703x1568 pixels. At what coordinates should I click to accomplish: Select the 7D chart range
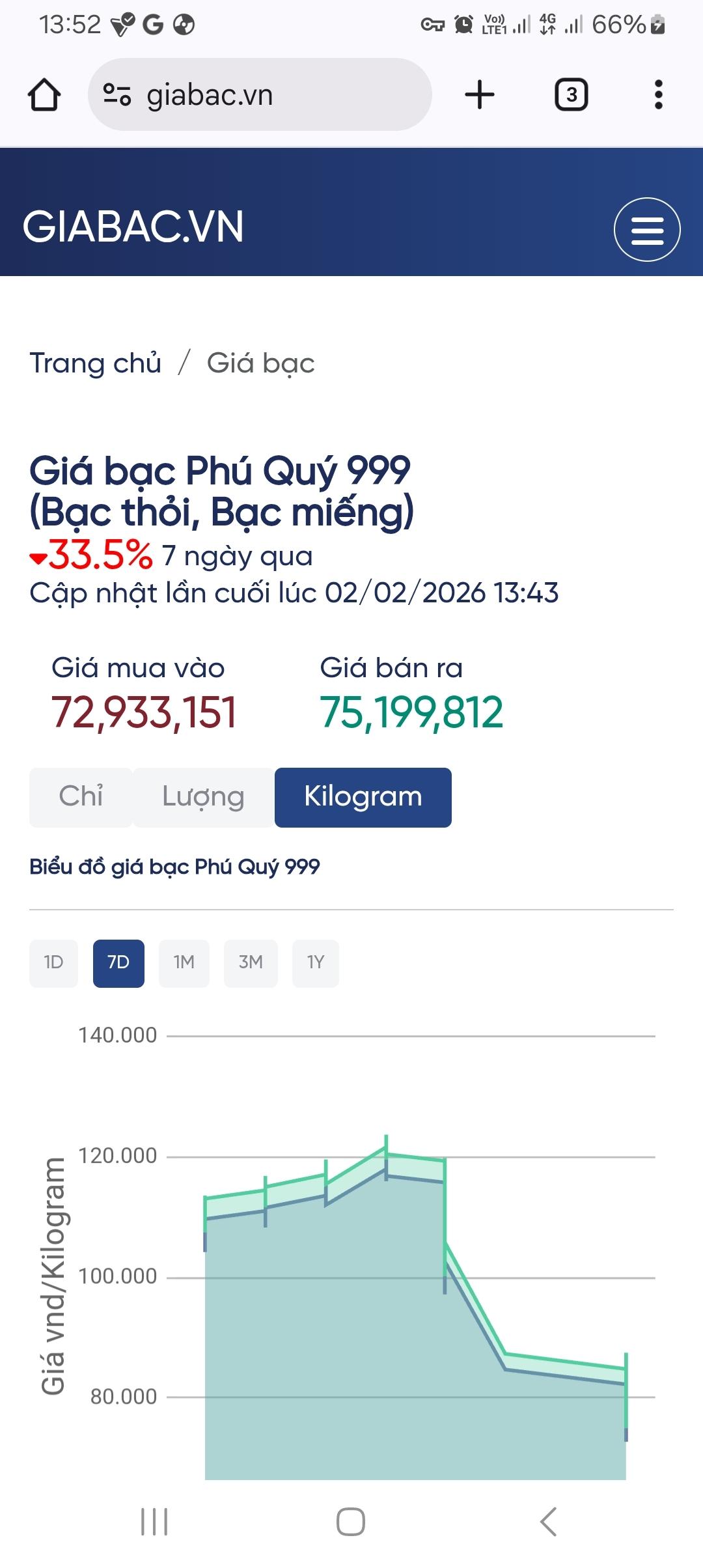click(118, 963)
